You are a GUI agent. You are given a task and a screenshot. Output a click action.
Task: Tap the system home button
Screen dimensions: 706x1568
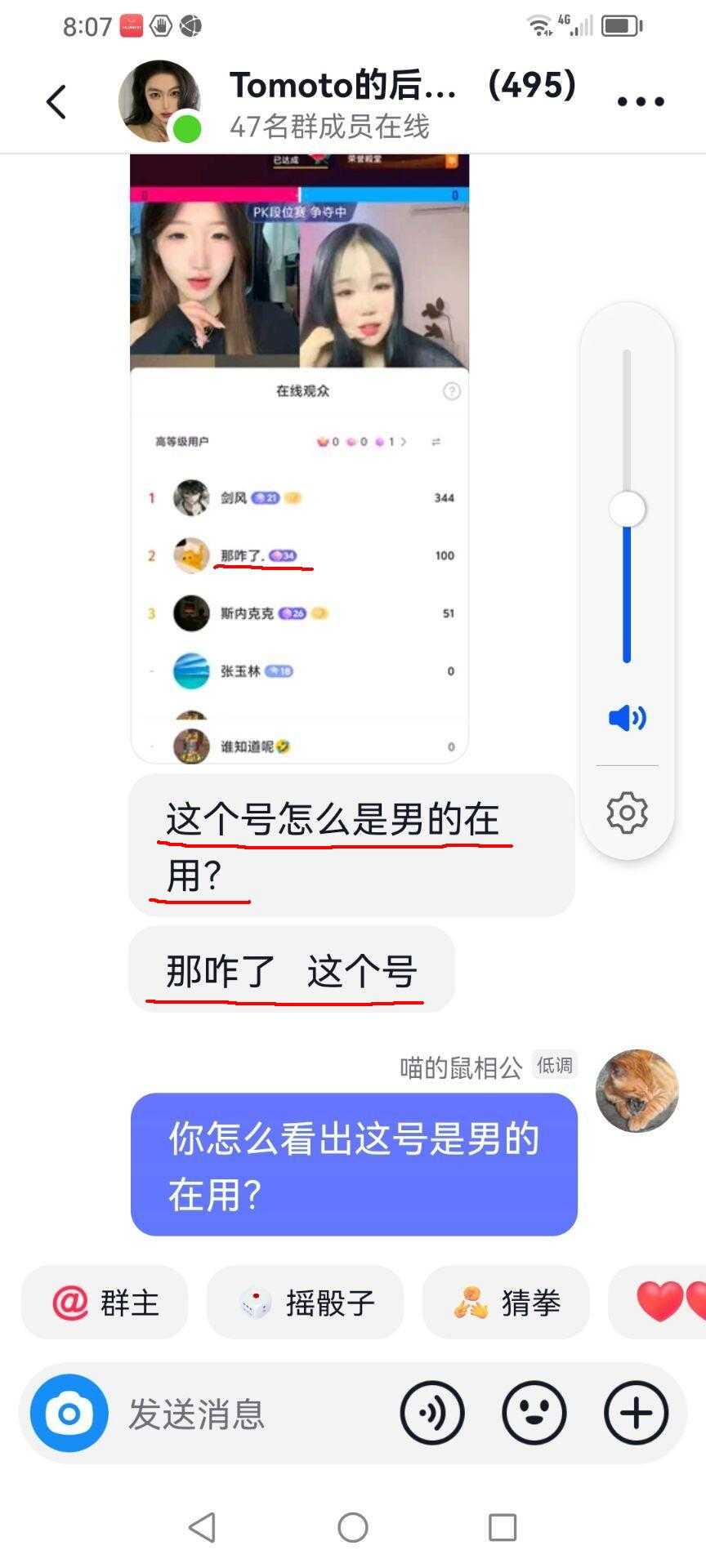pyautogui.click(x=353, y=1527)
